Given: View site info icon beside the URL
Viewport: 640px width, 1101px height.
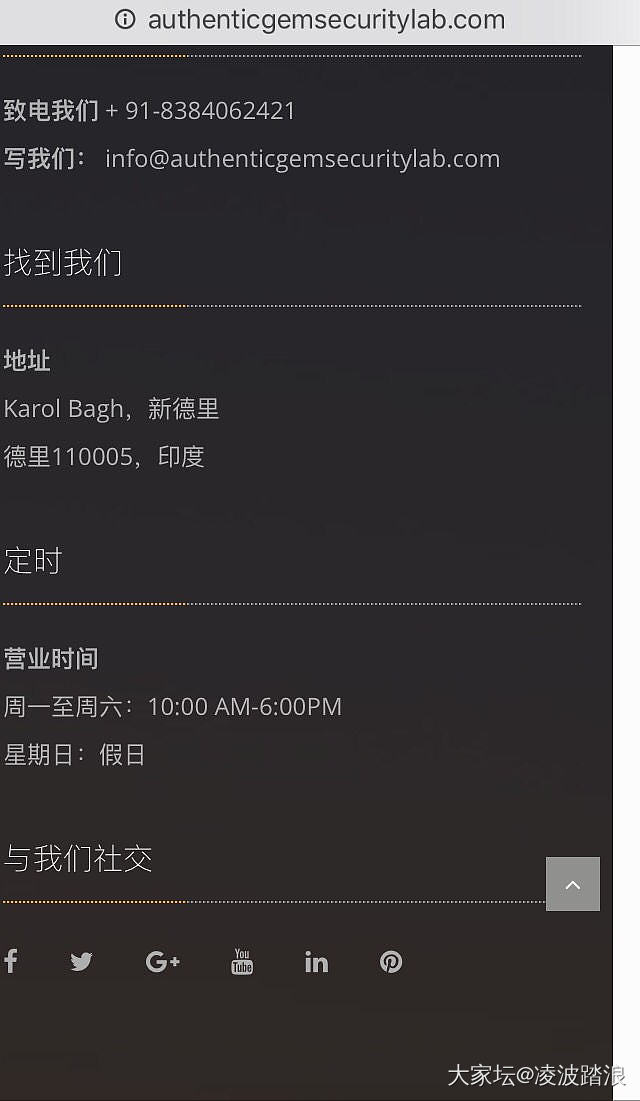Looking at the screenshot, I should pos(125,19).
